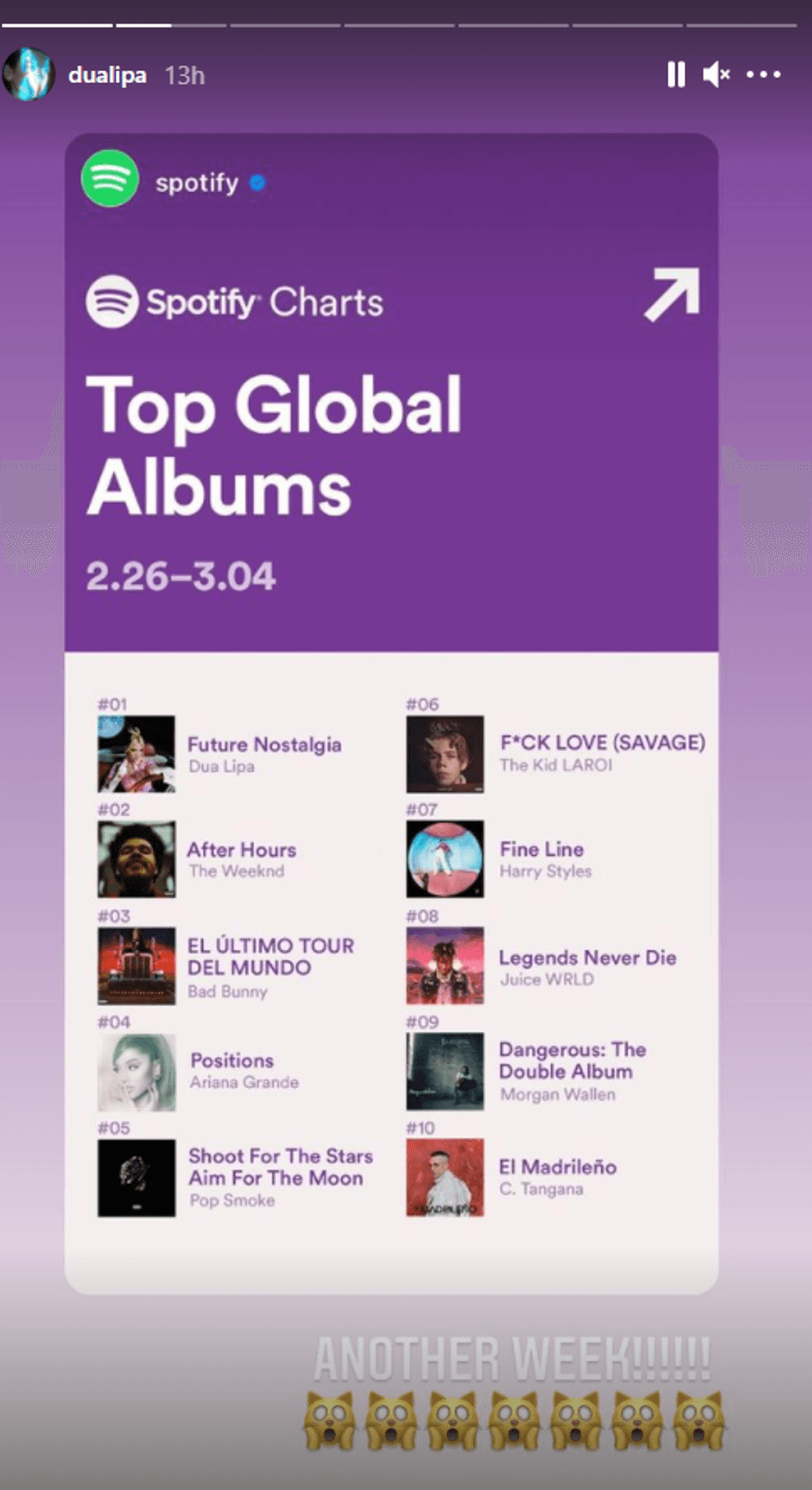Unmute the story sound

tap(716, 75)
